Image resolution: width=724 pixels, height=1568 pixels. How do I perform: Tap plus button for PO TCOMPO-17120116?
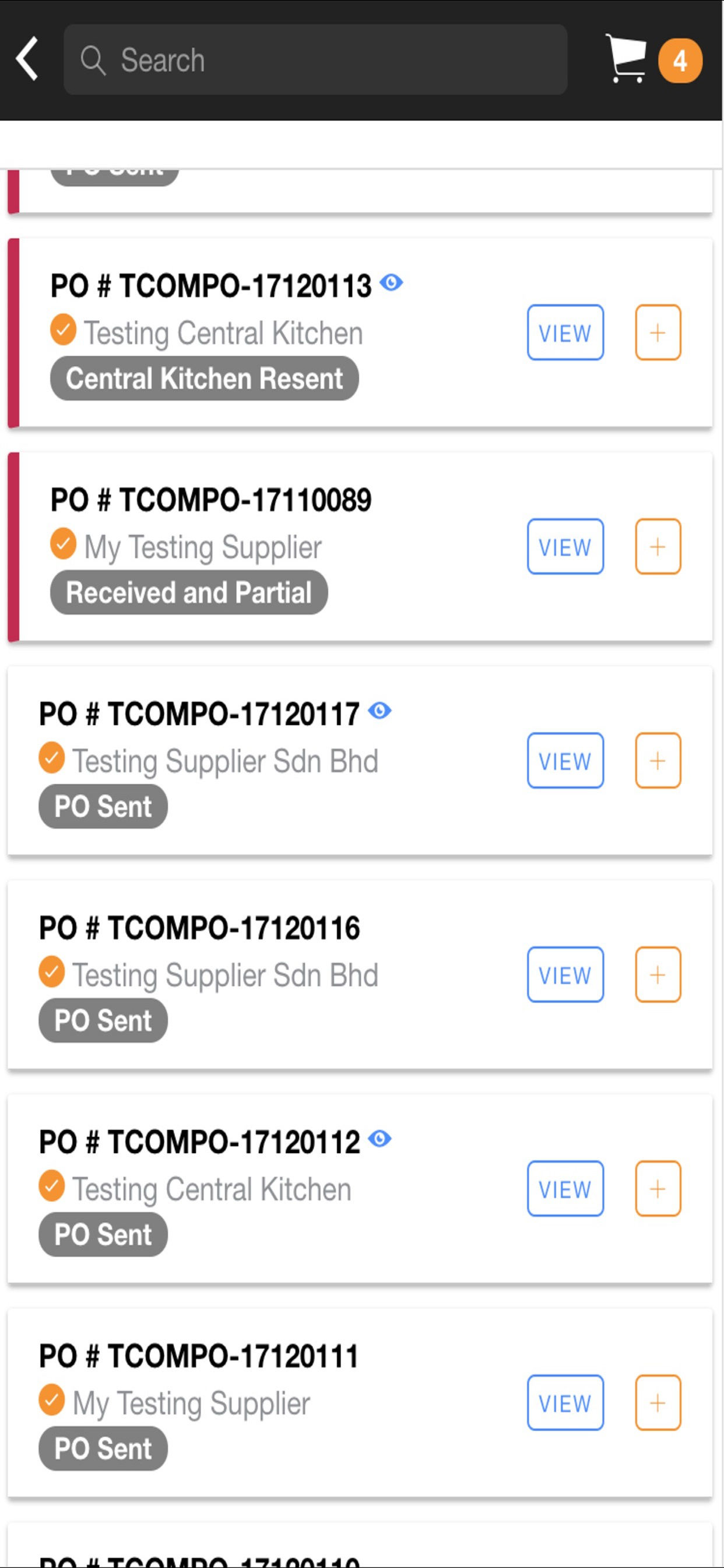(x=658, y=975)
